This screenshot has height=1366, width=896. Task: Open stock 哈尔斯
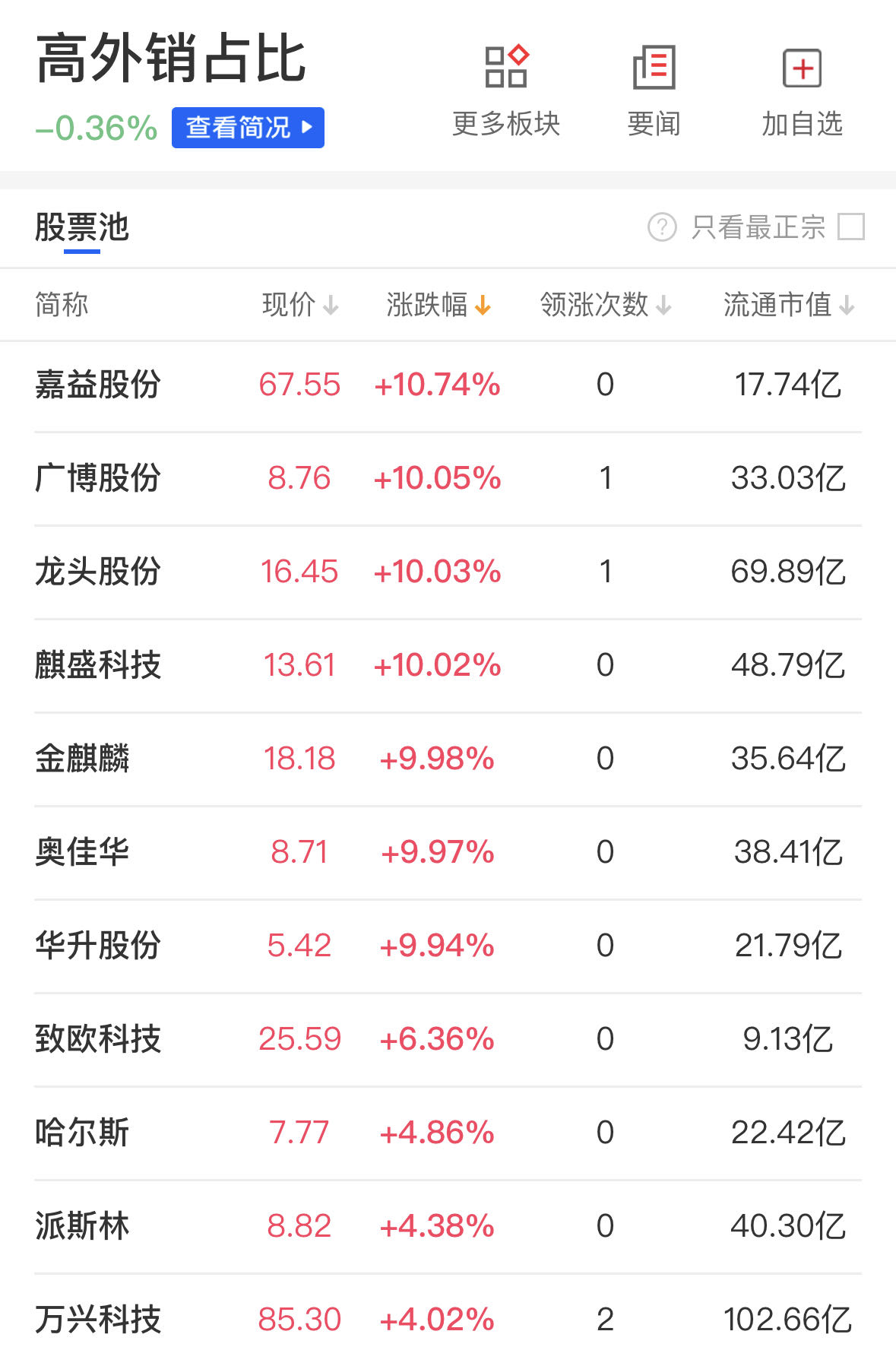82,1133
